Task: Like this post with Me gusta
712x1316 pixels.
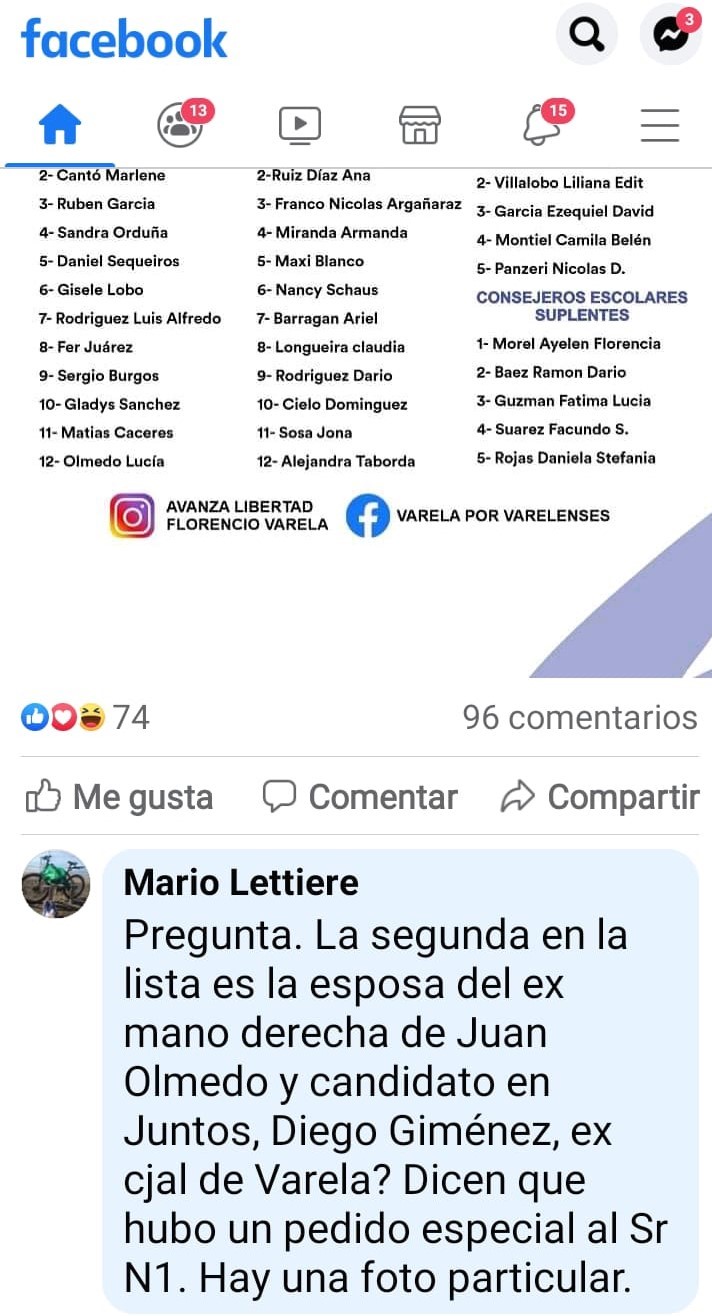Action: tap(119, 797)
